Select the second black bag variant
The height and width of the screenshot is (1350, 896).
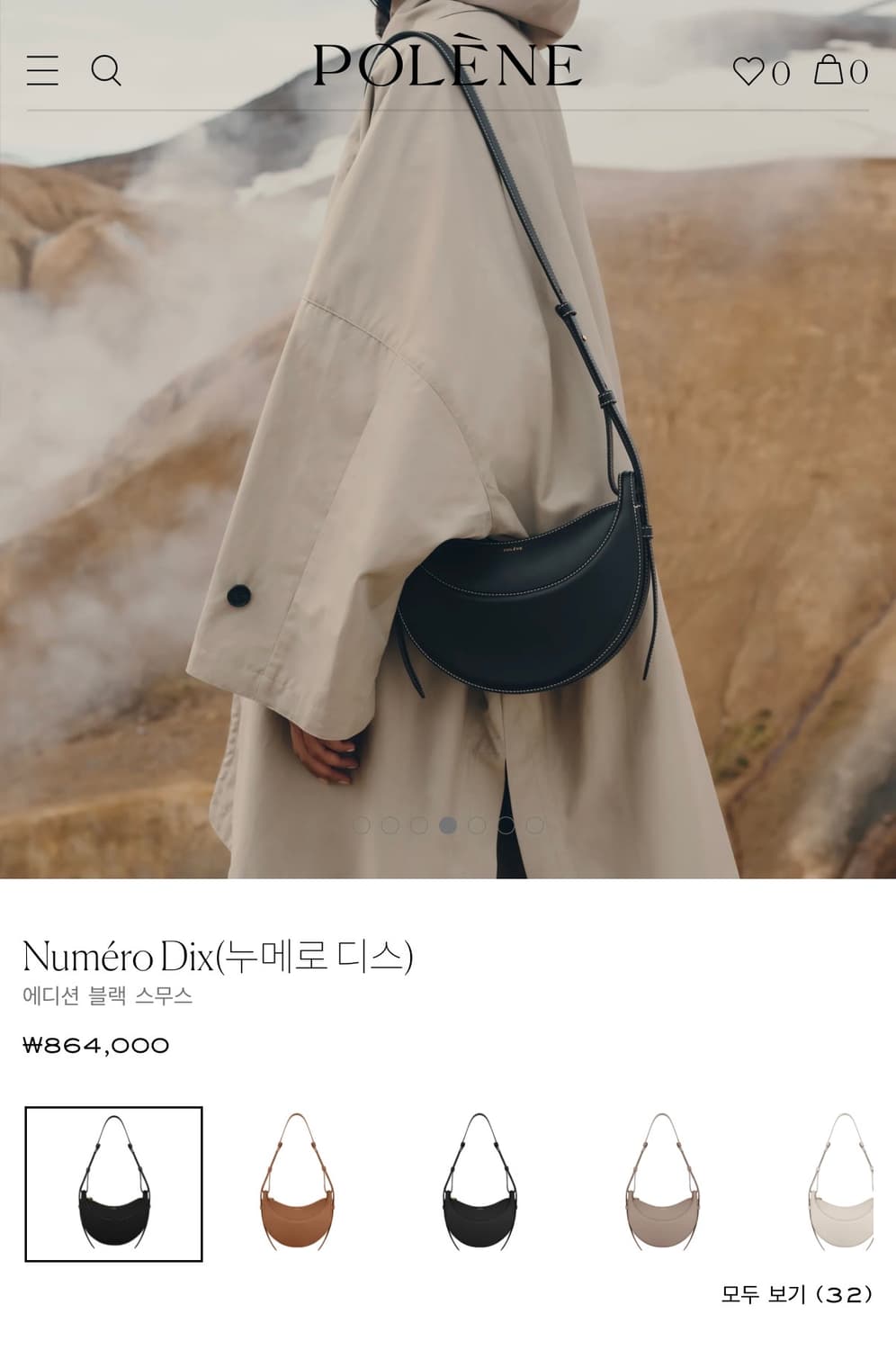(x=483, y=1188)
